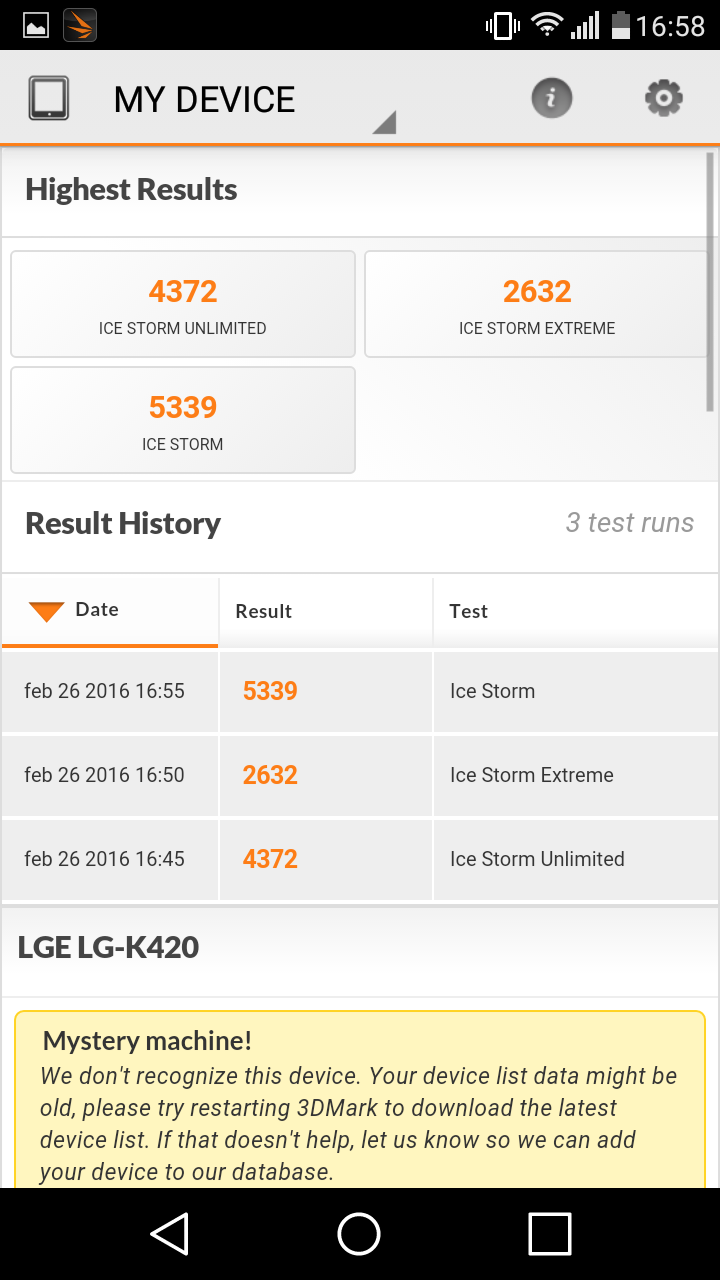The height and width of the screenshot is (1280, 720).
Task: Go to the home screen
Action: click(359, 1234)
